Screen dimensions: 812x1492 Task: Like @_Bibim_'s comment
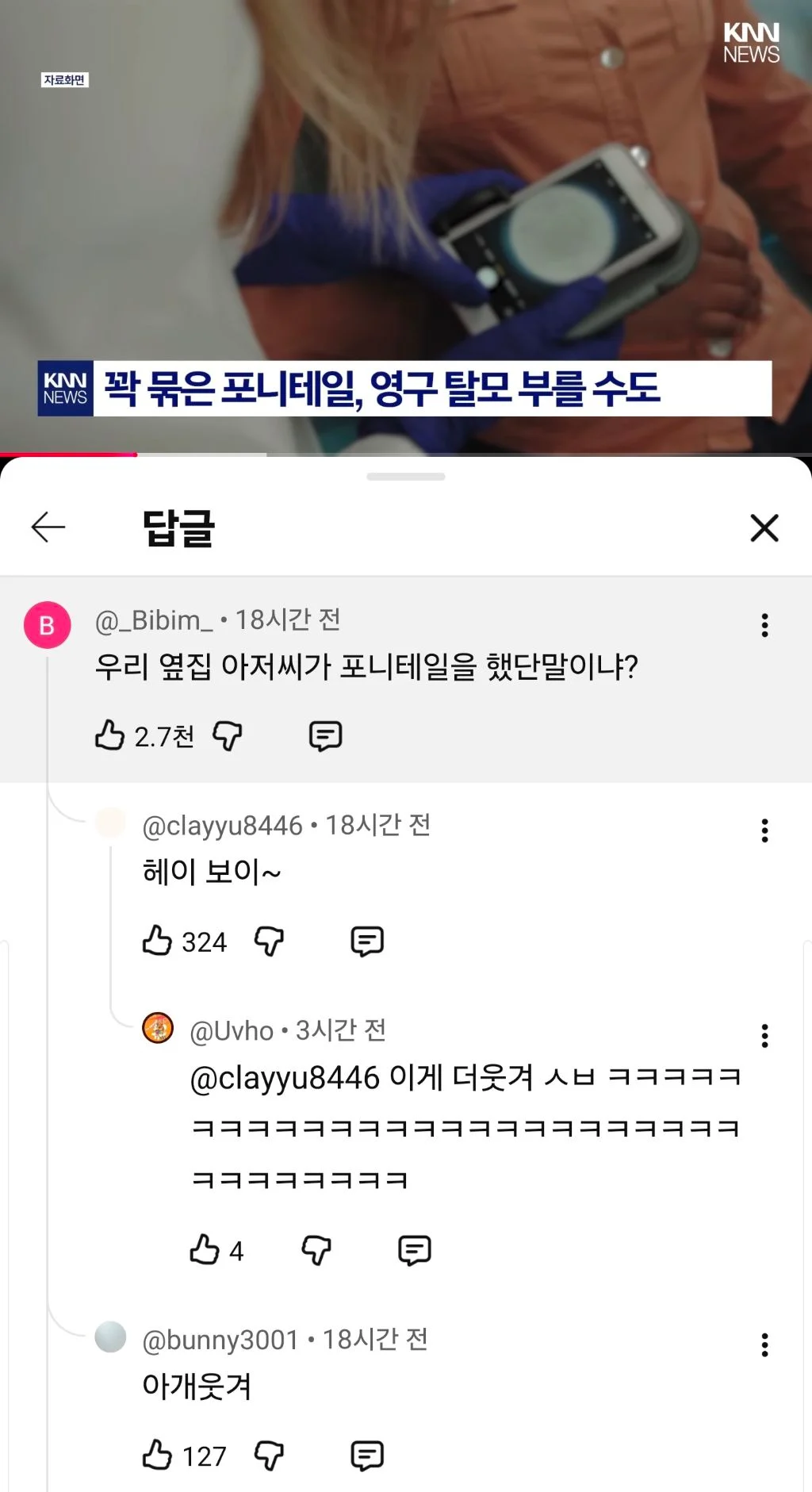[110, 735]
